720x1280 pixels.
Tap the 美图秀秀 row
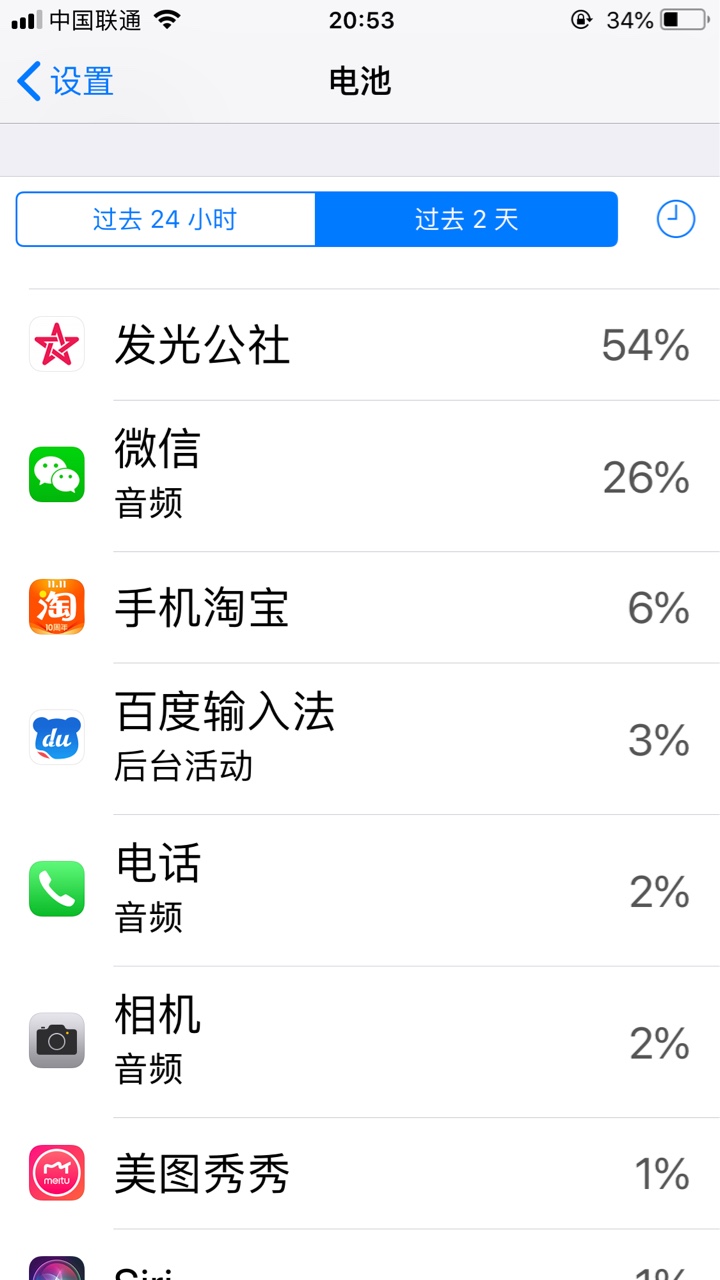[360, 1174]
